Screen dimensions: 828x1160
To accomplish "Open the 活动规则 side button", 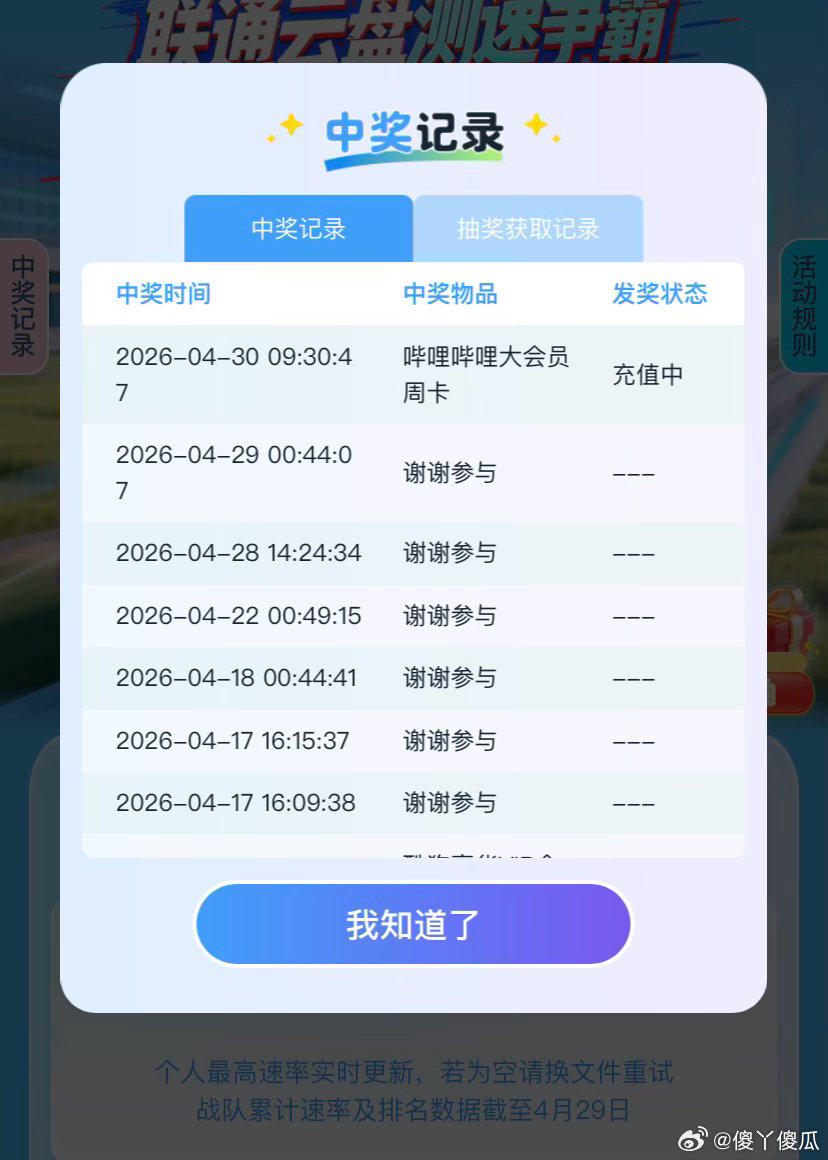I will click(x=805, y=306).
